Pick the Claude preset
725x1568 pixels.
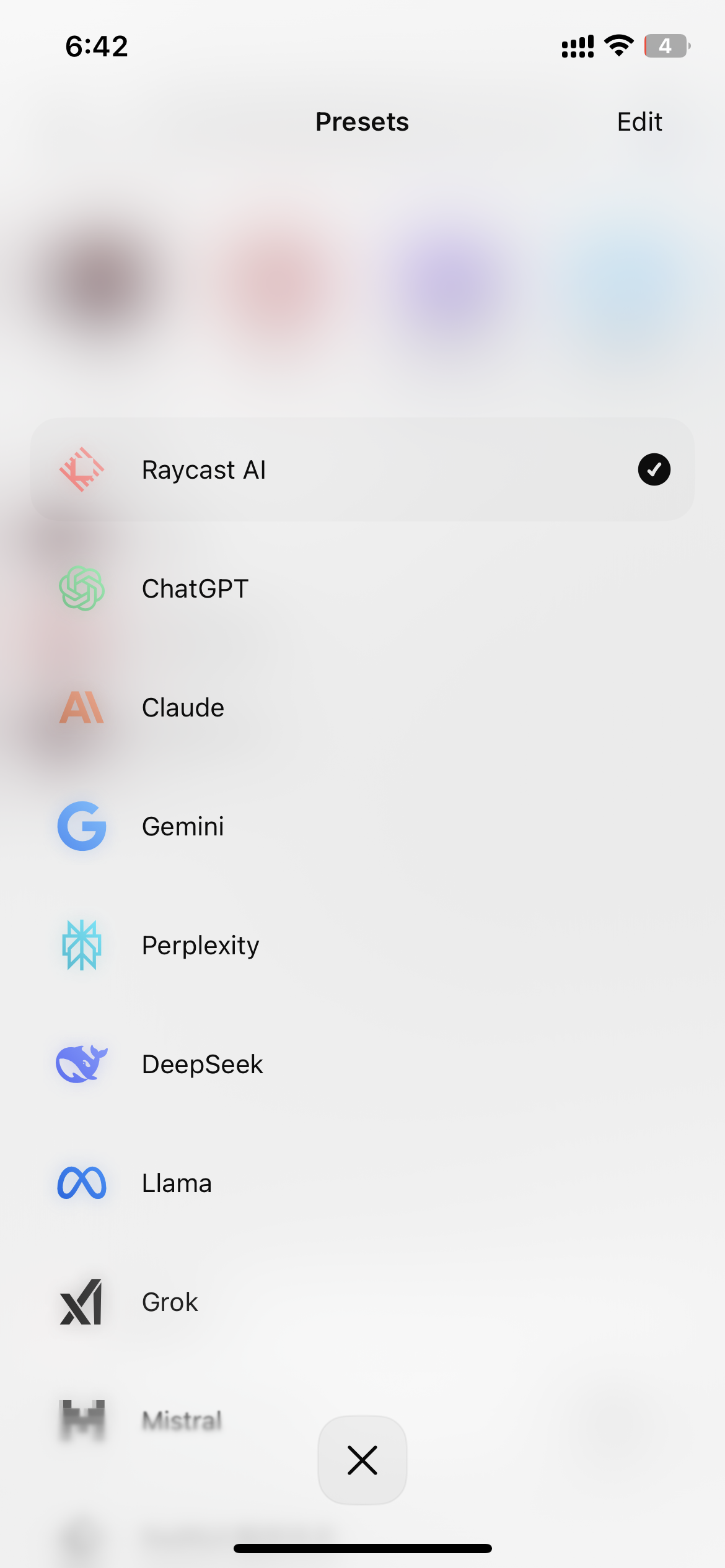(x=362, y=707)
